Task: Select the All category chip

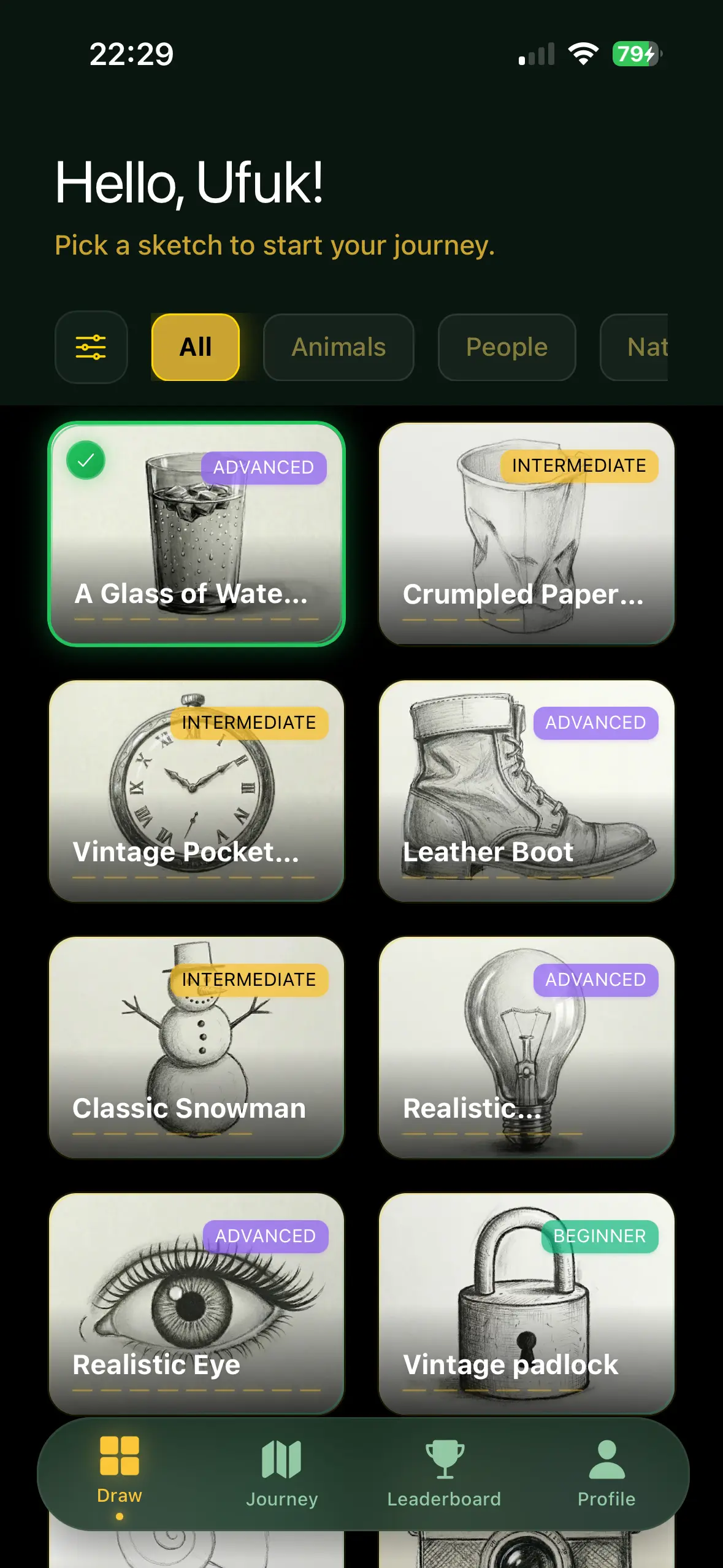Action: click(195, 347)
